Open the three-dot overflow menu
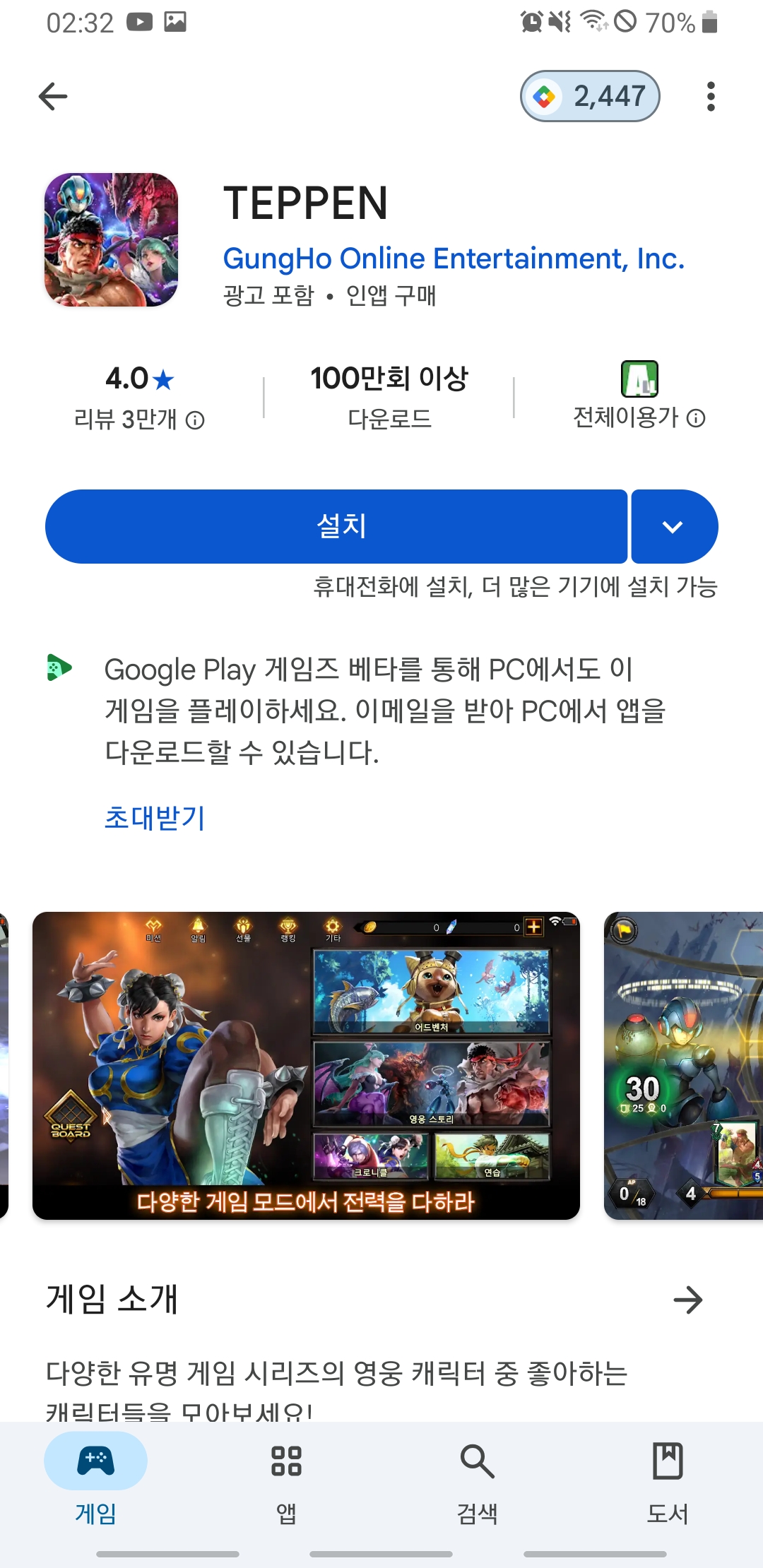Viewport: 763px width, 1568px height. click(x=710, y=97)
